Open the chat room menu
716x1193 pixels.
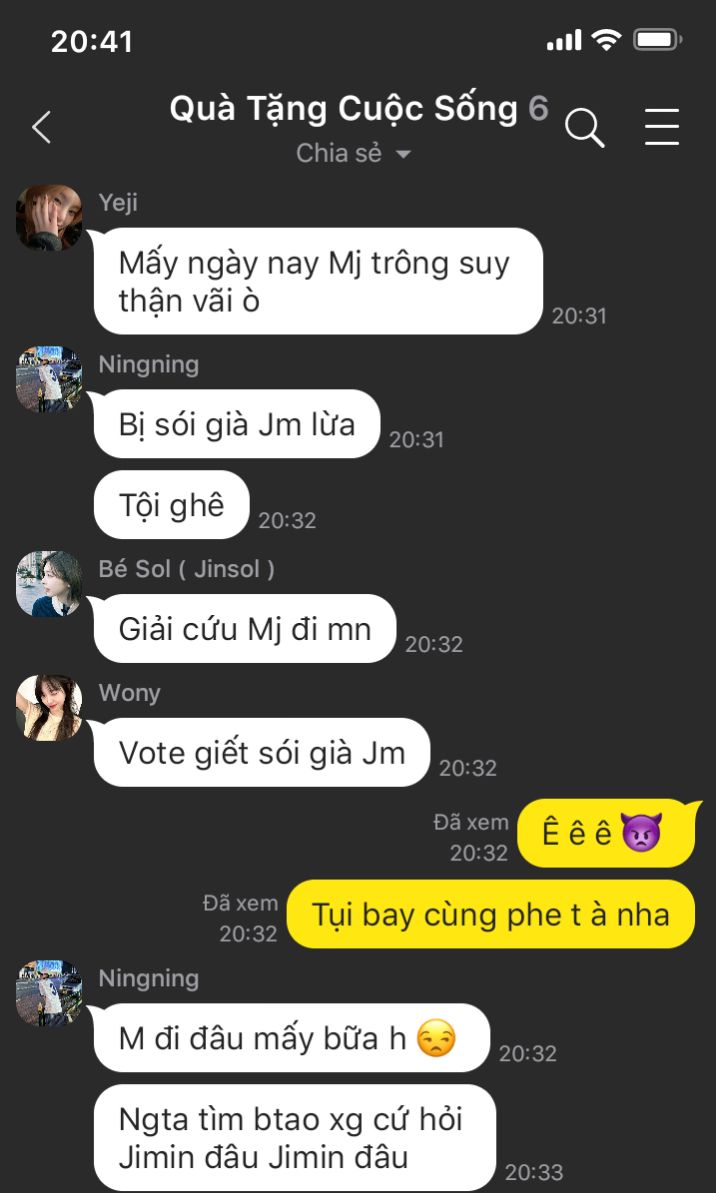click(x=661, y=128)
